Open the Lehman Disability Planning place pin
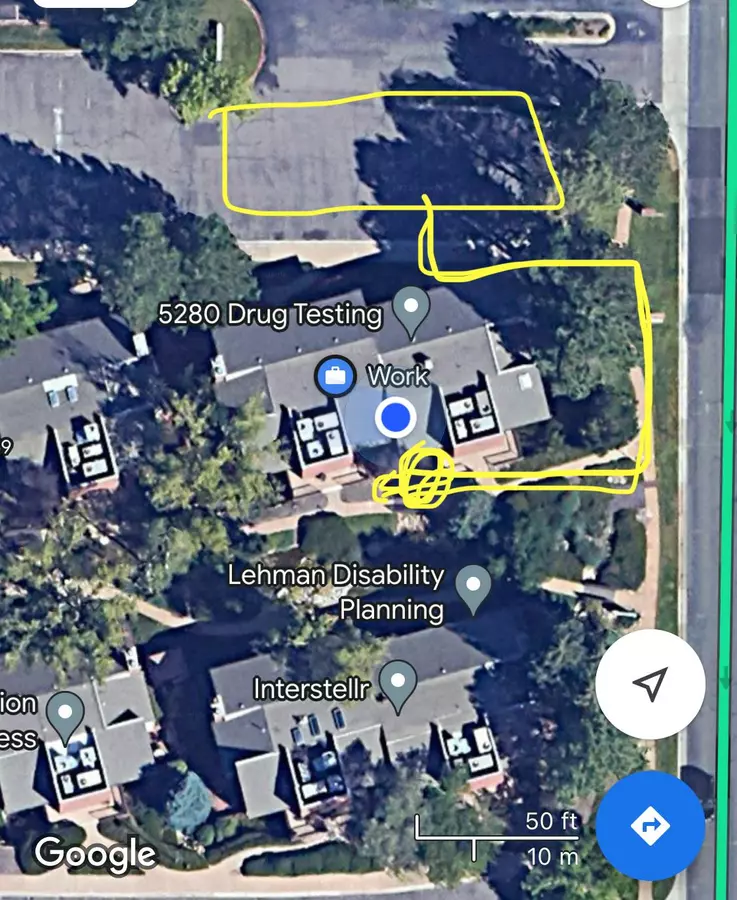The height and width of the screenshot is (900, 737). click(473, 588)
